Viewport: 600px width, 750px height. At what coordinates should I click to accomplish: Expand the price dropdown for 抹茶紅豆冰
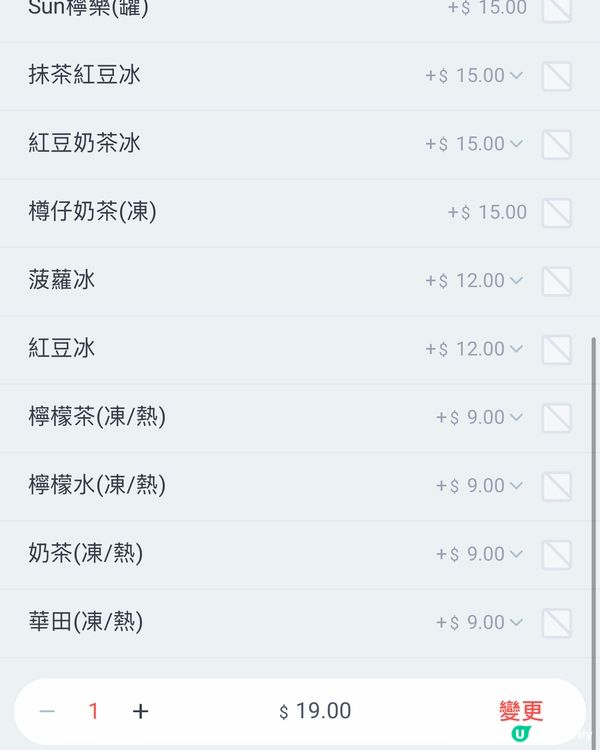(516, 76)
